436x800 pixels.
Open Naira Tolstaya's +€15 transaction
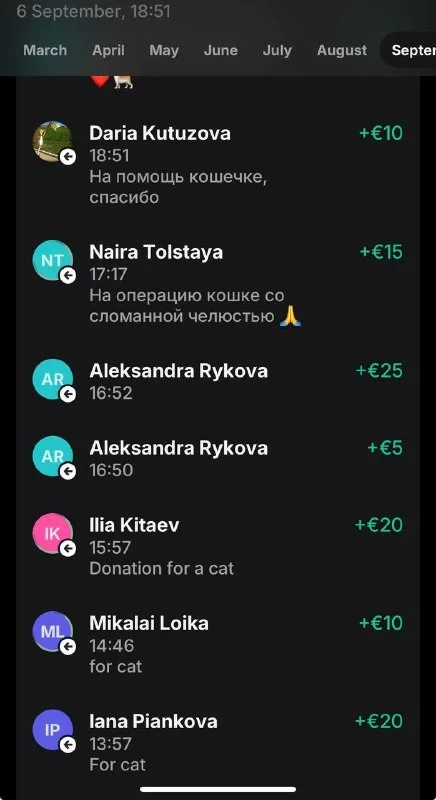tap(218, 283)
